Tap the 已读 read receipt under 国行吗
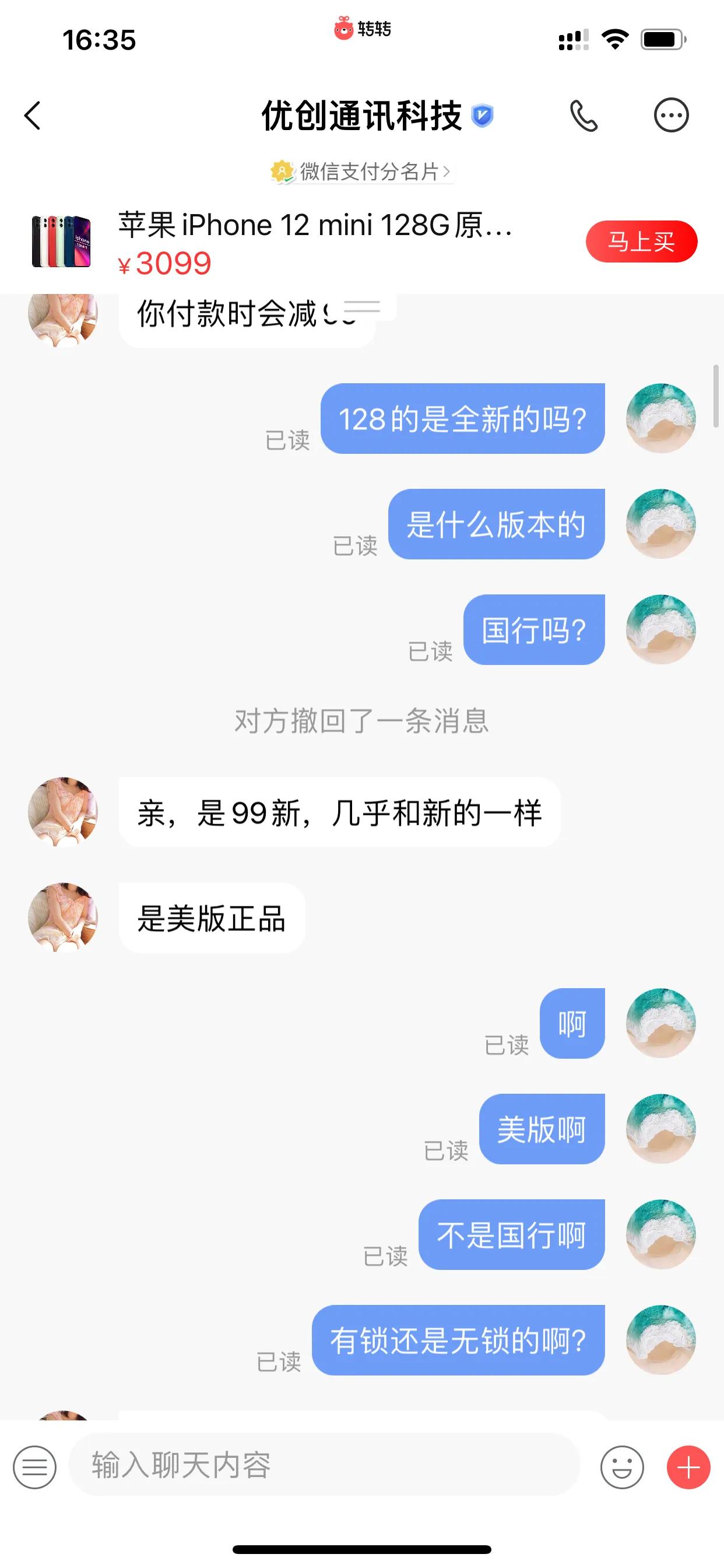The height and width of the screenshot is (1568, 724). tap(432, 653)
